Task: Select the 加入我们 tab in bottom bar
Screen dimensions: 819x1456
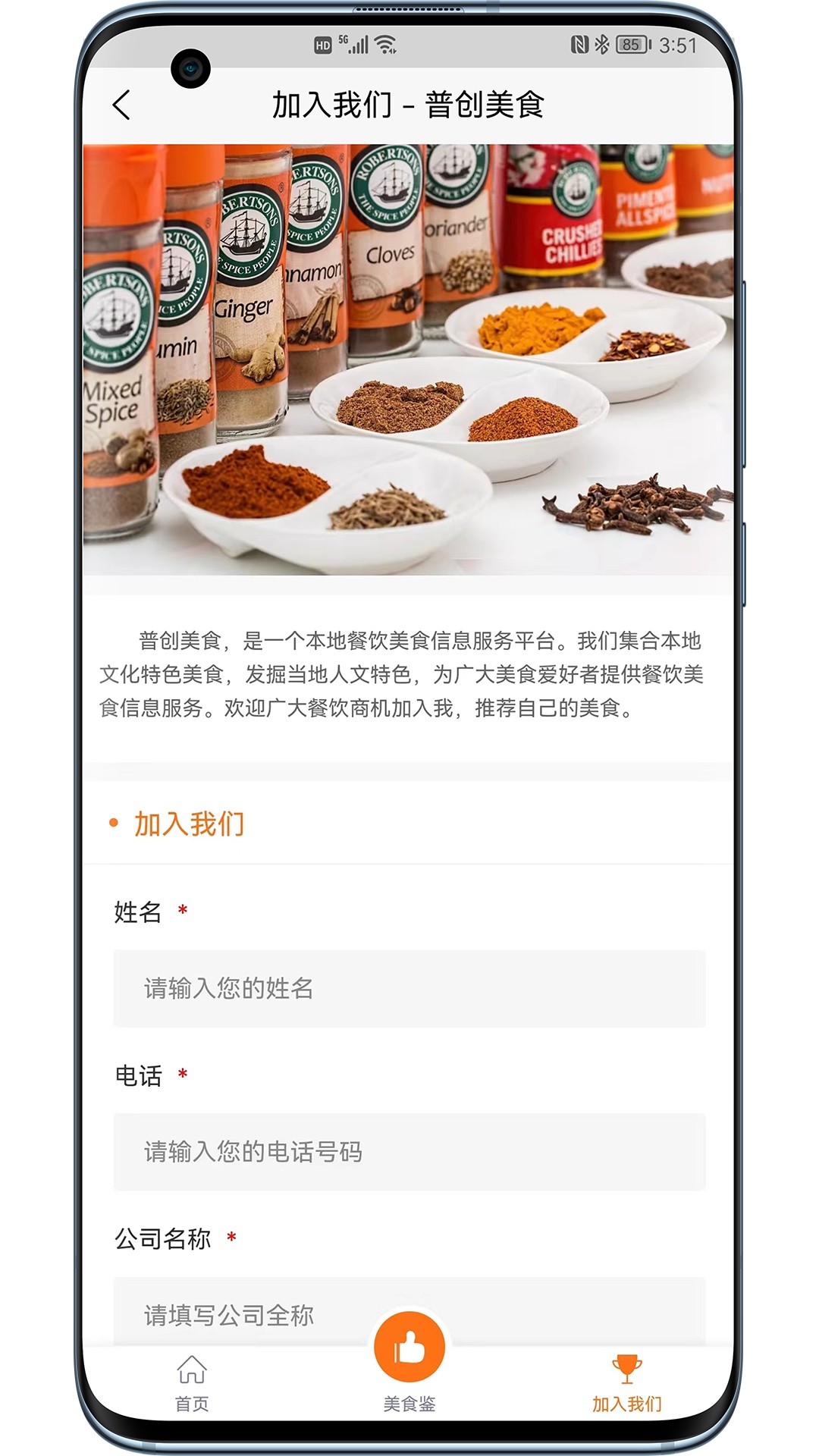Action: (x=626, y=1383)
